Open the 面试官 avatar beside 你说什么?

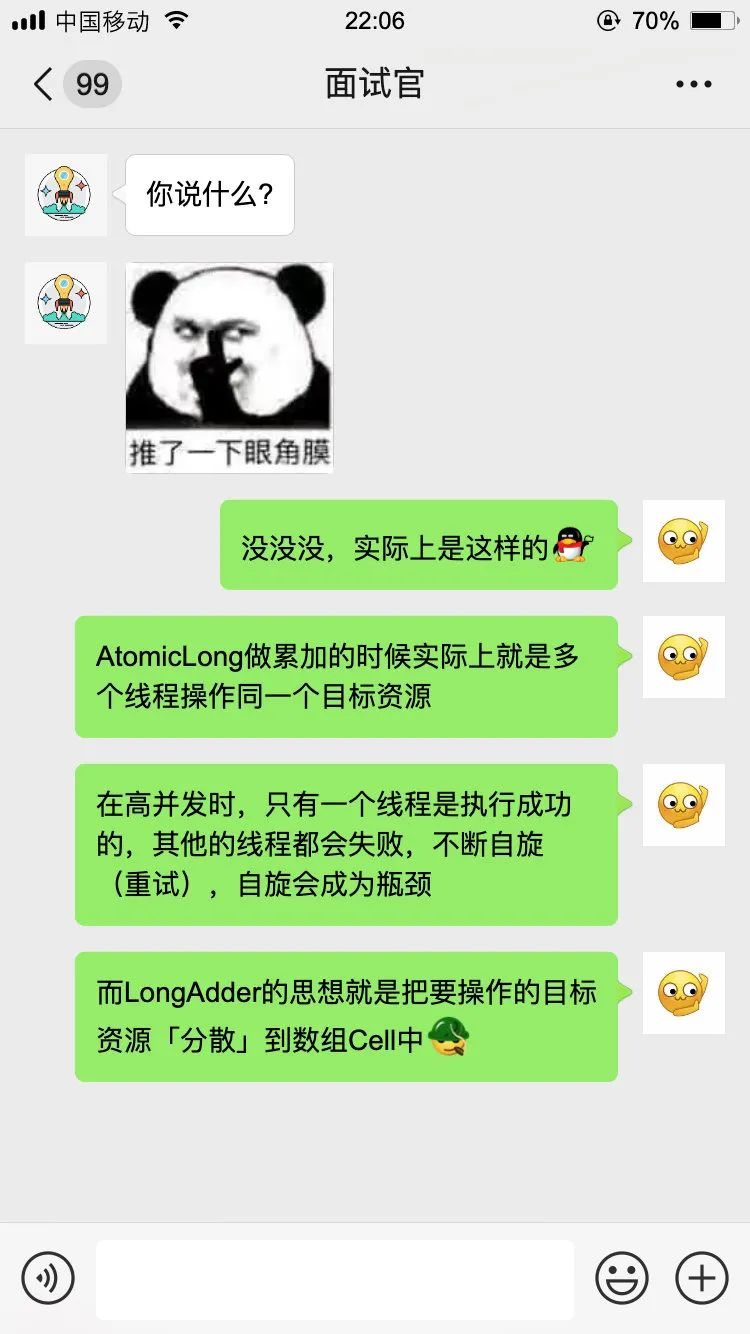point(65,195)
